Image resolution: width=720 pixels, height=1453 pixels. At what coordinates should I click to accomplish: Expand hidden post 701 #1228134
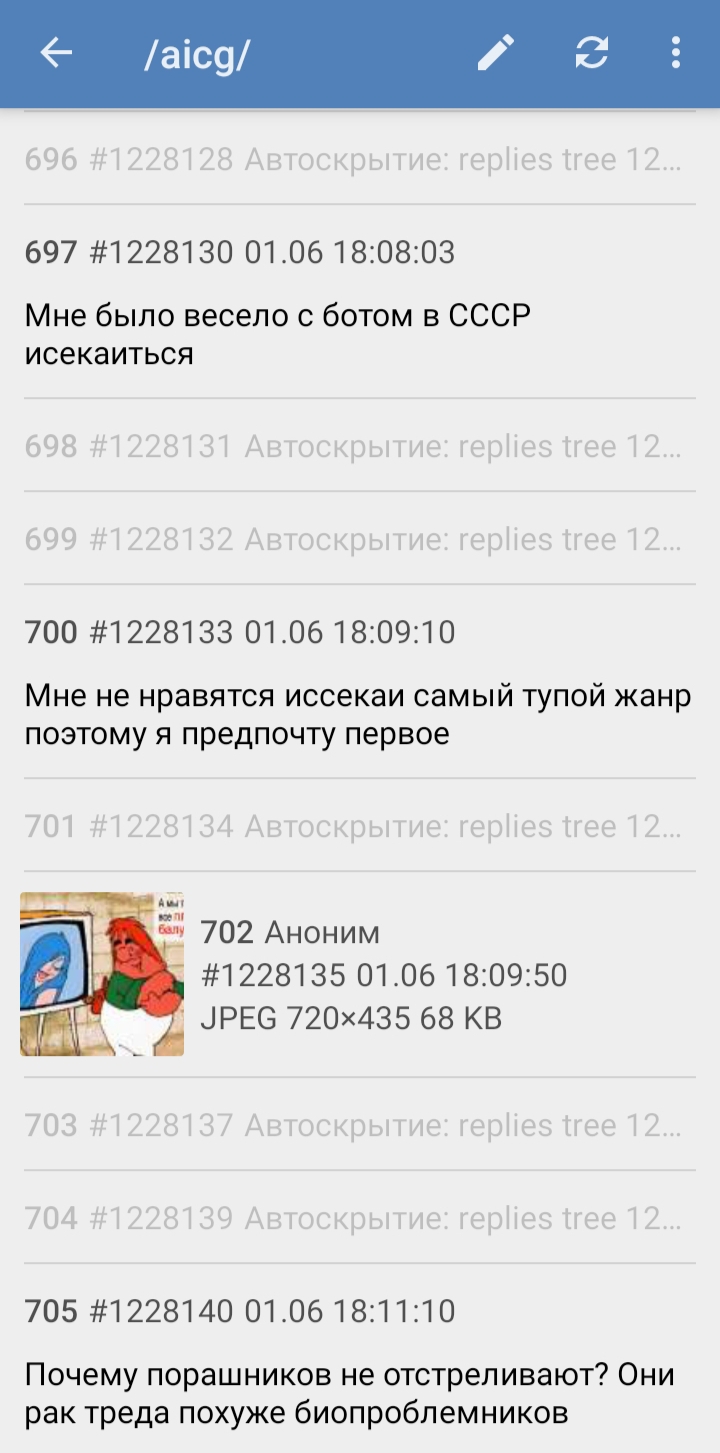pos(353,826)
